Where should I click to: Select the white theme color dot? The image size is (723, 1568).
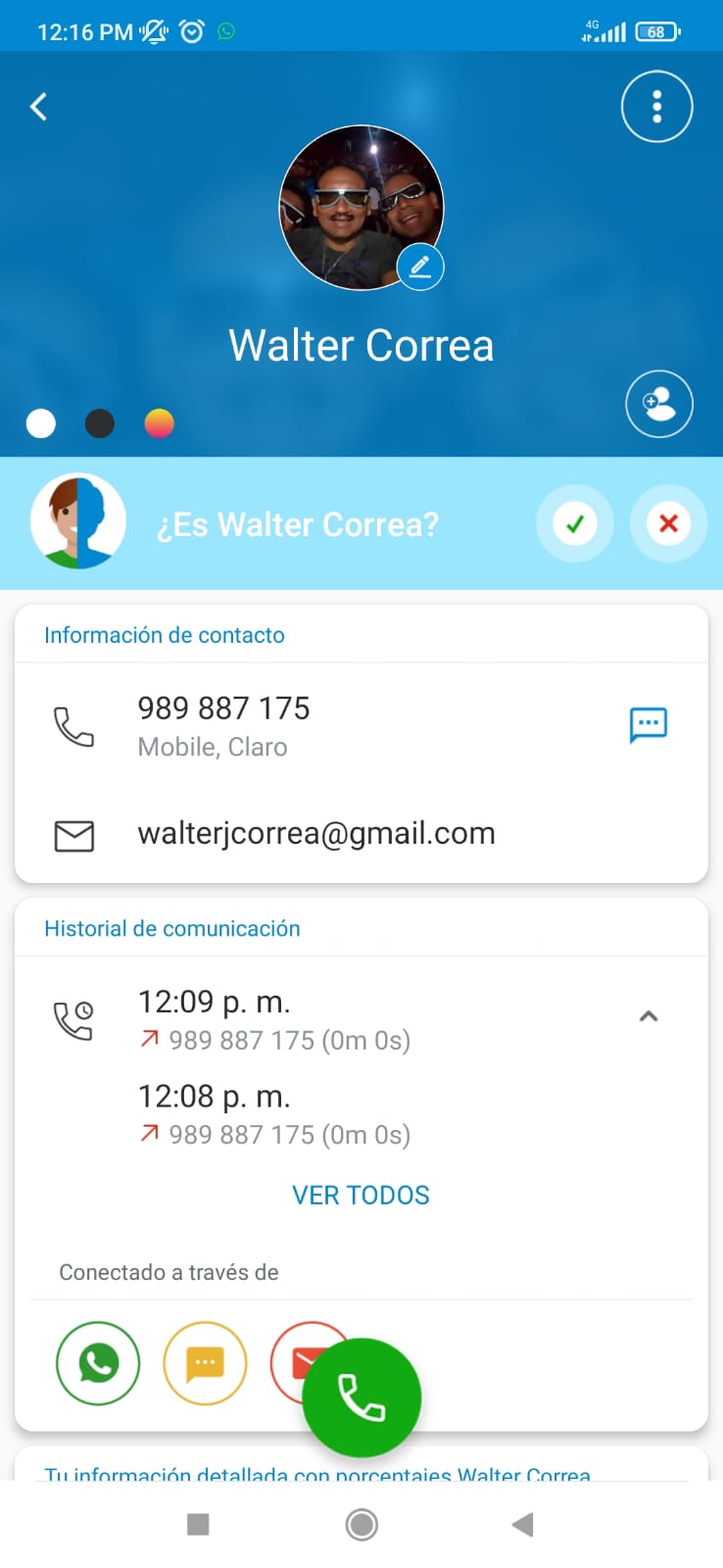[41, 423]
